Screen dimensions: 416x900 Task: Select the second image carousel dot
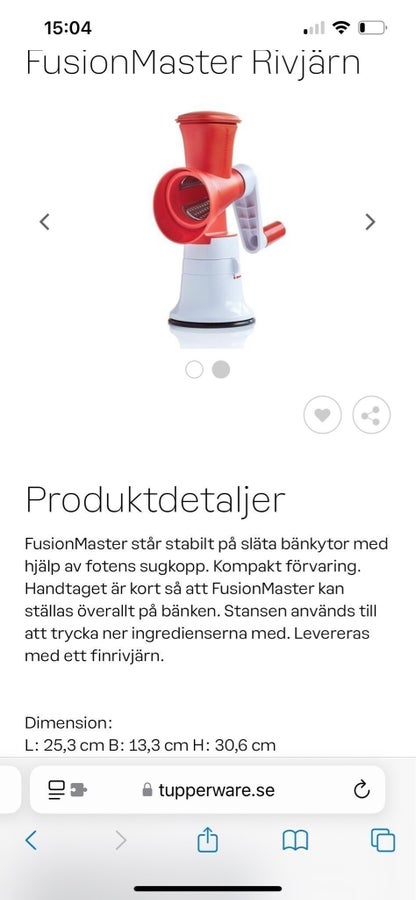pos(221,370)
